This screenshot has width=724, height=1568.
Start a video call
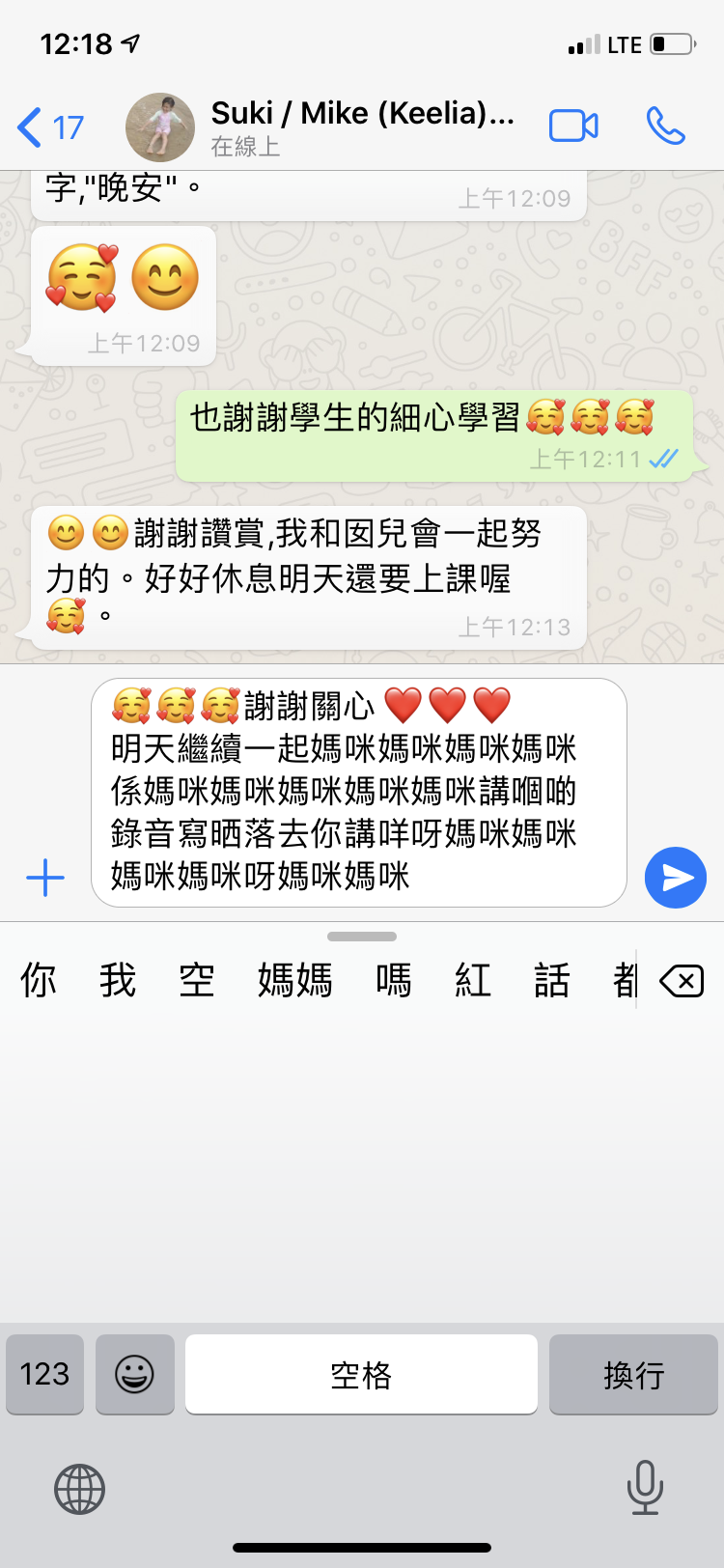pyautogui.click(x=573, y=126)
